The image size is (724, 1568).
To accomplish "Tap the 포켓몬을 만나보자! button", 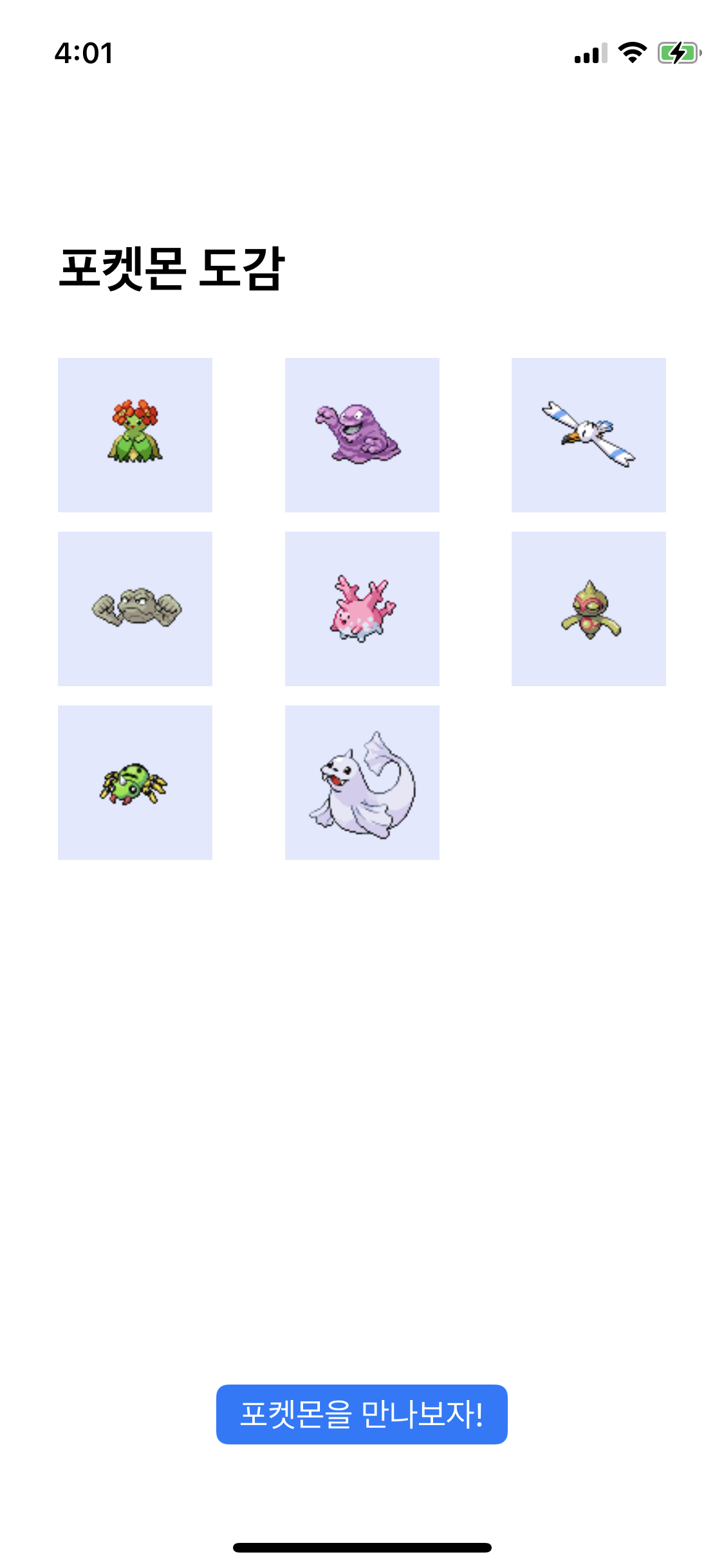I will point(362,1414).
